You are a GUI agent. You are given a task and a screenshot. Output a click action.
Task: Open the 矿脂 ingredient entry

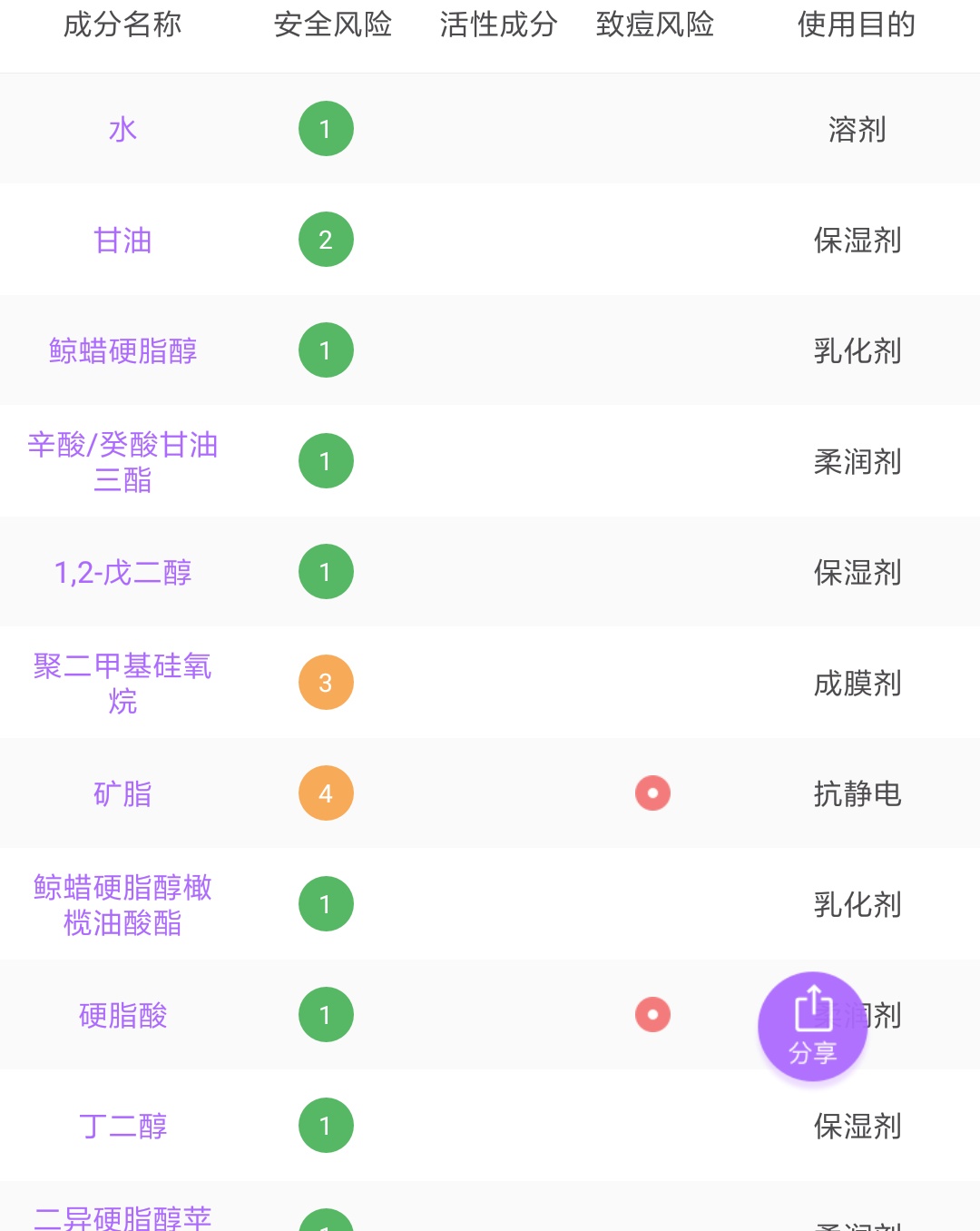pos(122,793)
